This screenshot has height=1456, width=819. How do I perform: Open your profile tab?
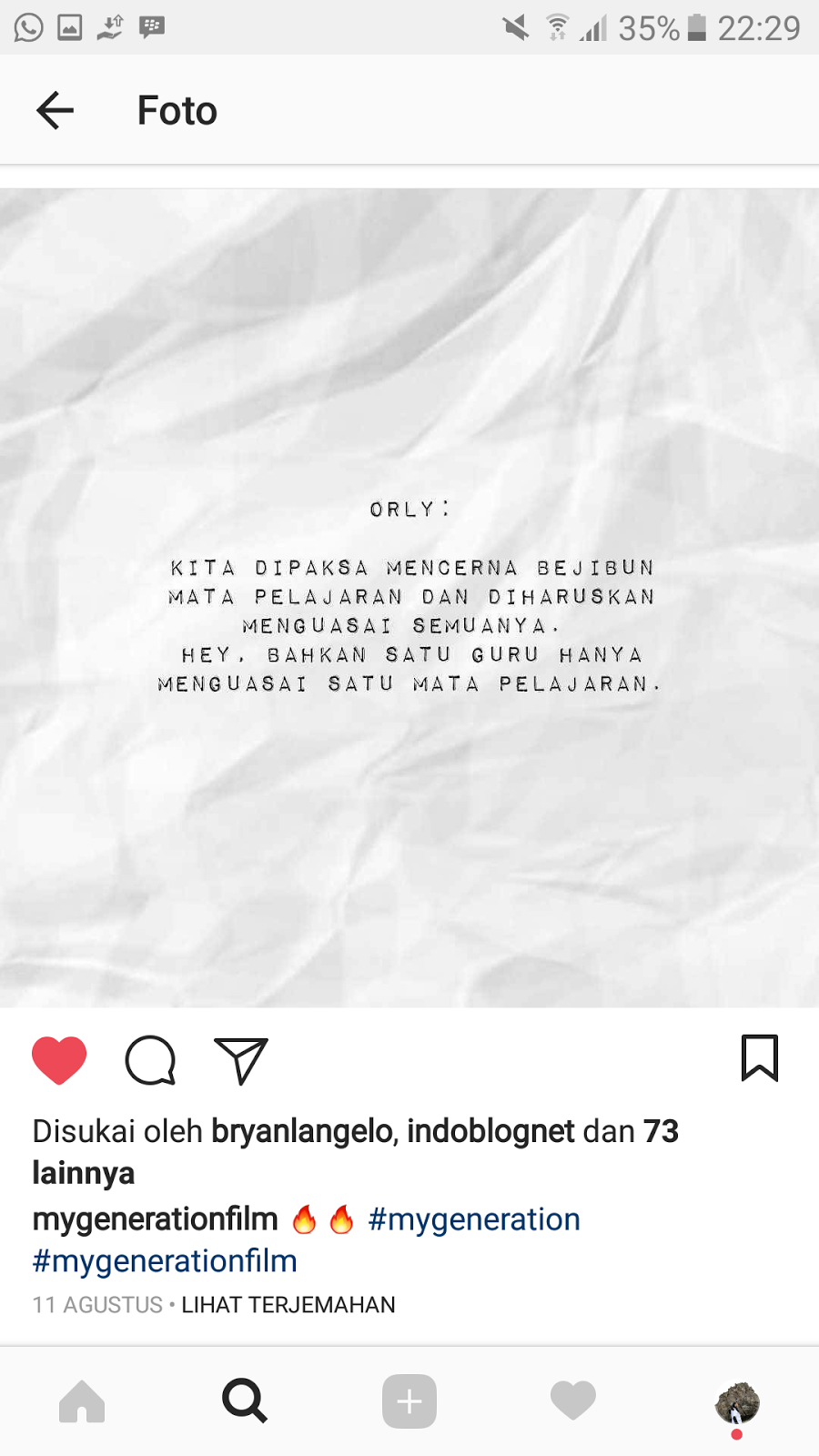coord(737,1403)
